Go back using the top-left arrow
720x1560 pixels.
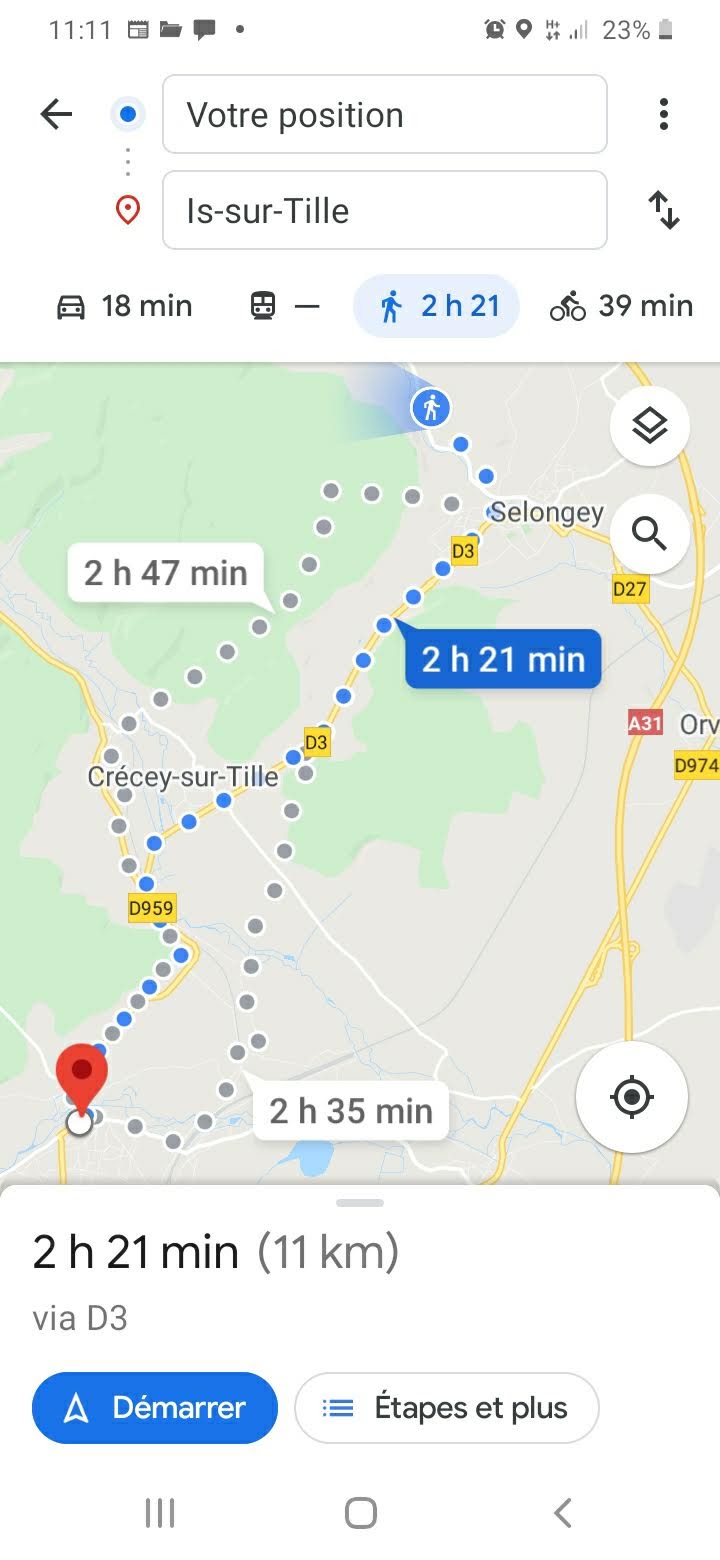56,115
